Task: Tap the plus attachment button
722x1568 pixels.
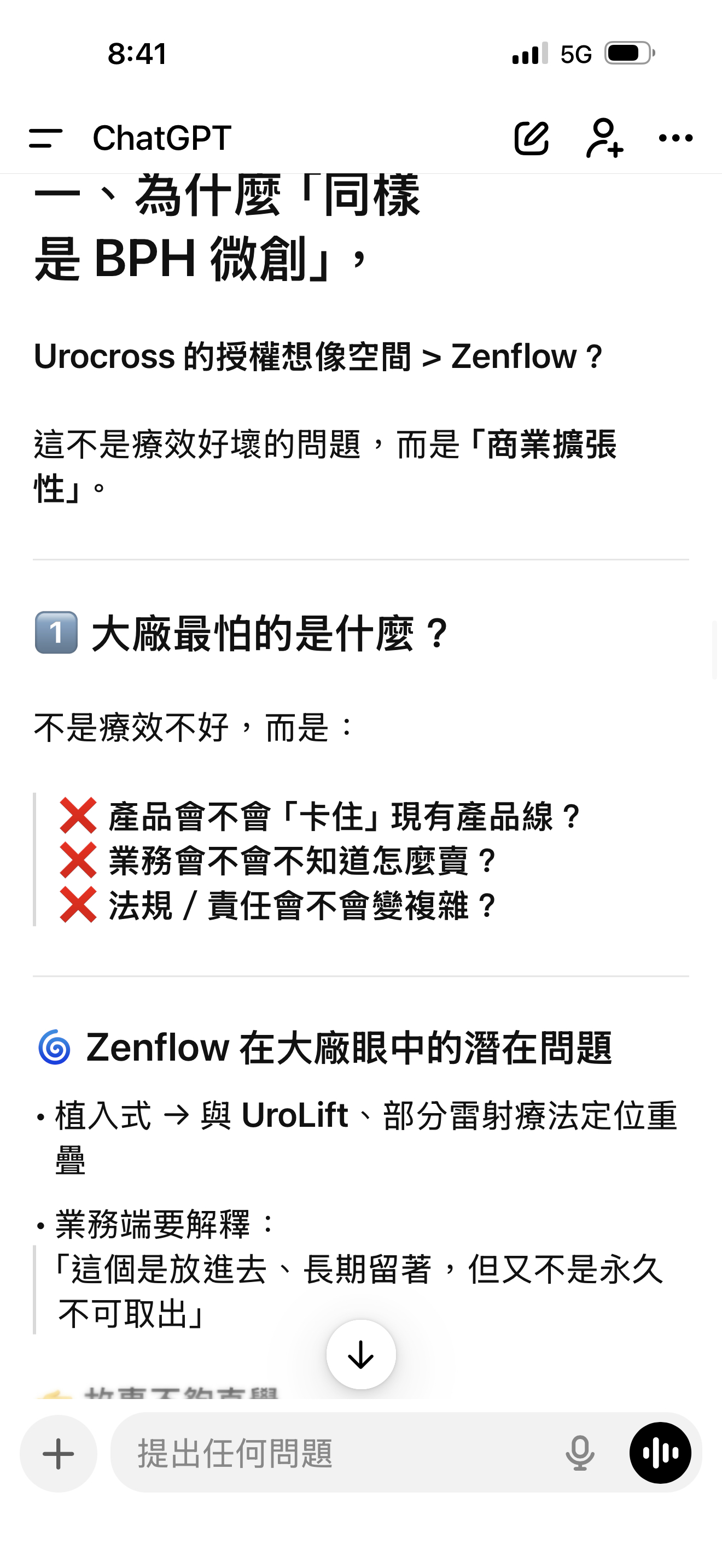Action: coord(59,1453)
